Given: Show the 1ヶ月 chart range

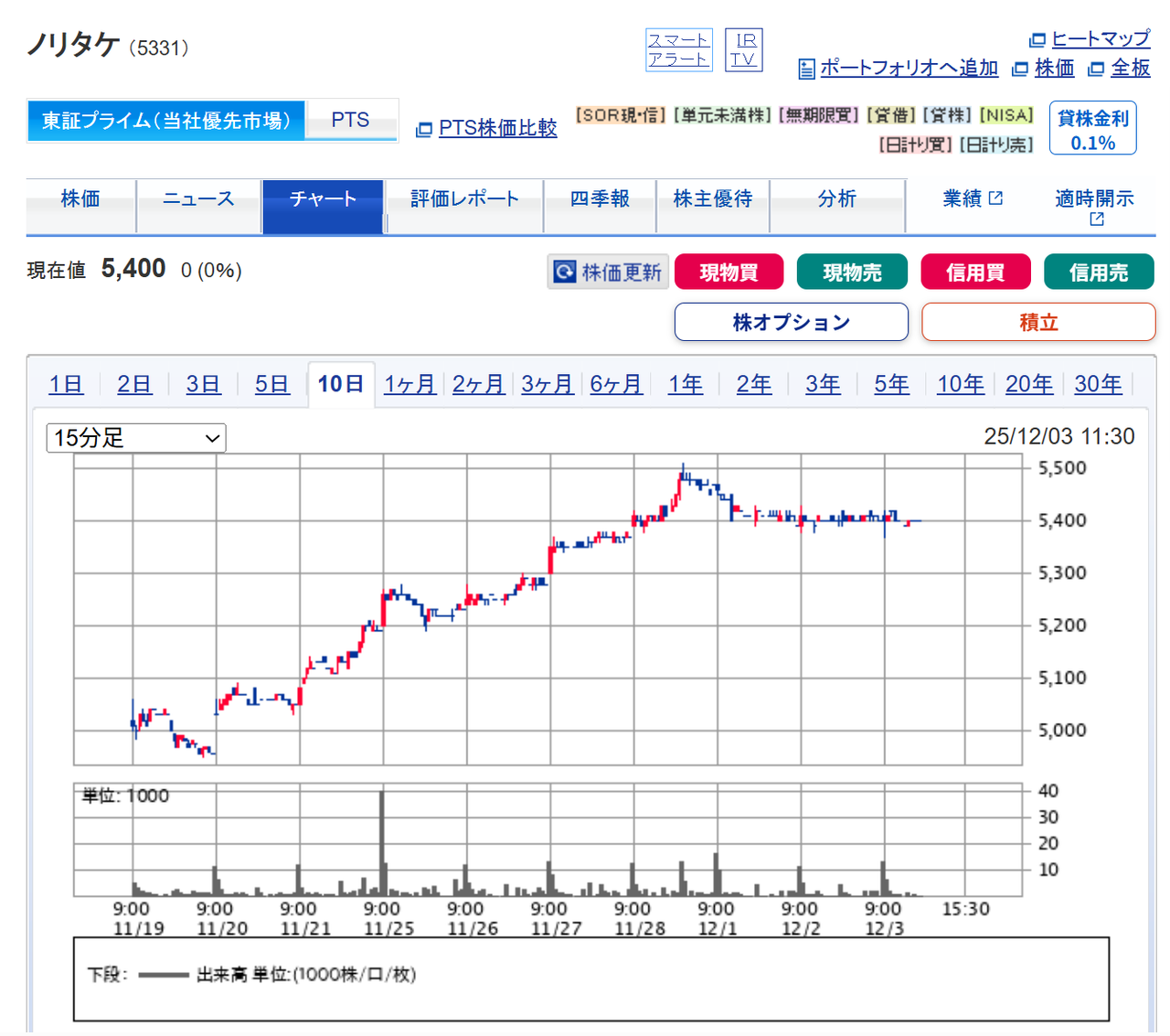Looking at the screenshot, I should [x=409, y=384].
